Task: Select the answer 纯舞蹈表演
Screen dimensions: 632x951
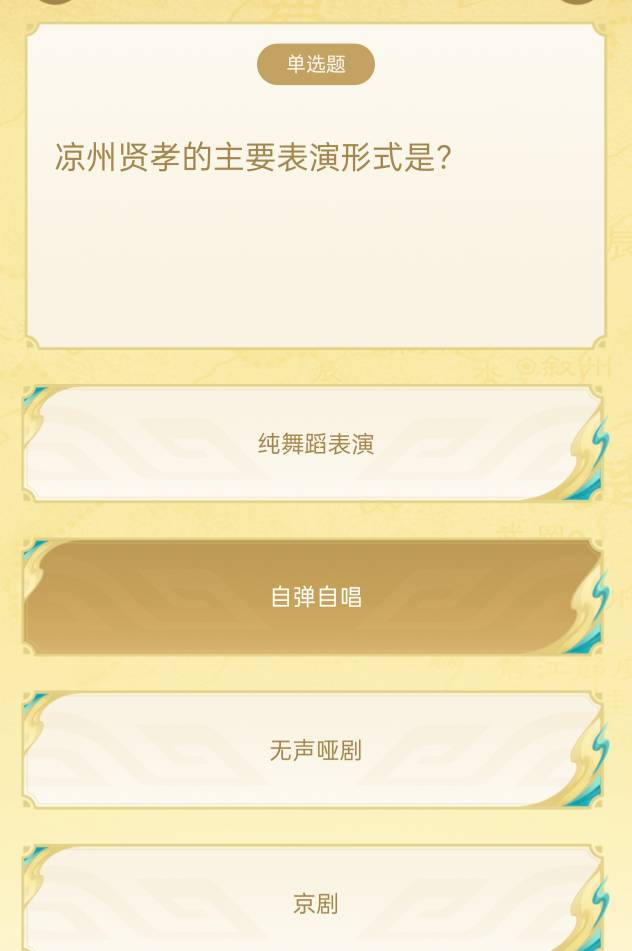Action: [315, 444]
